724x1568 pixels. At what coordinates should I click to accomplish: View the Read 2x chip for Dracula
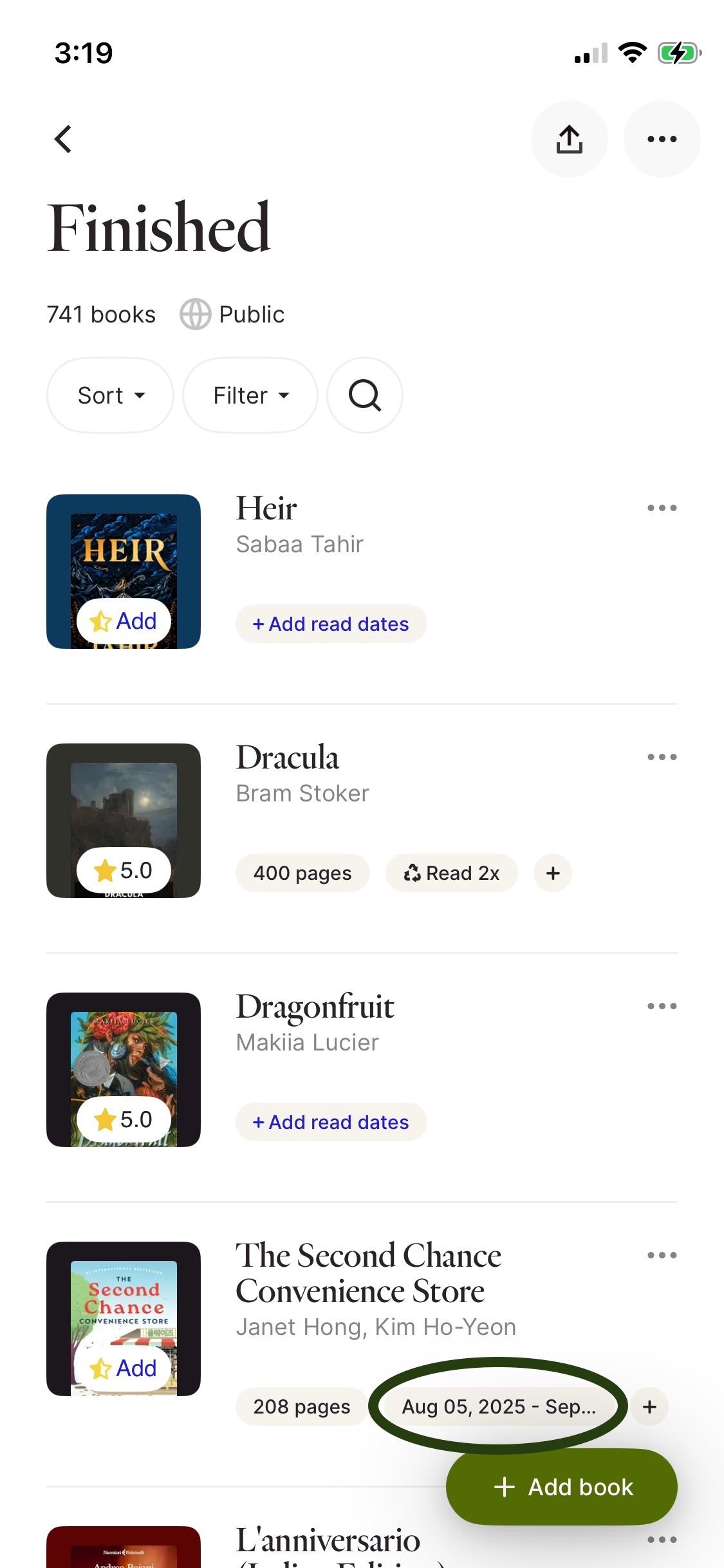451,873
